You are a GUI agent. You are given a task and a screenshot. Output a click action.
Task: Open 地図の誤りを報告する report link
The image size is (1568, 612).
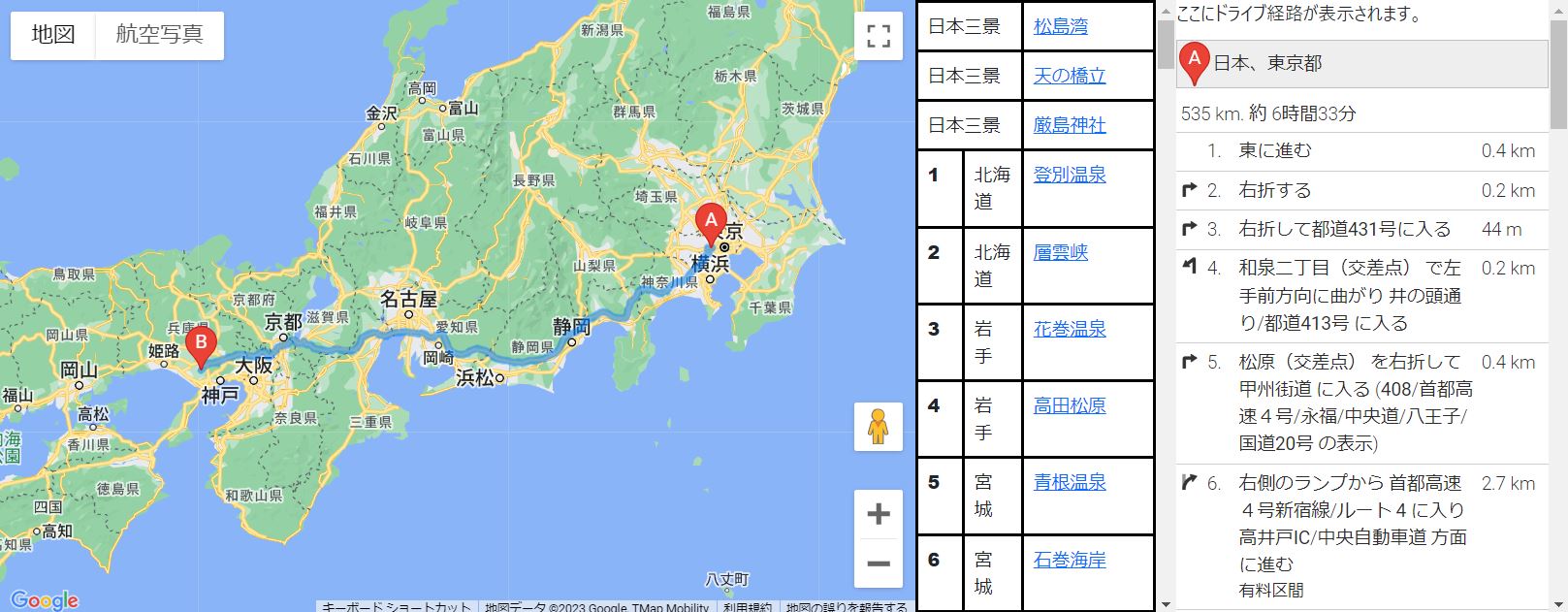coord(846,607)
